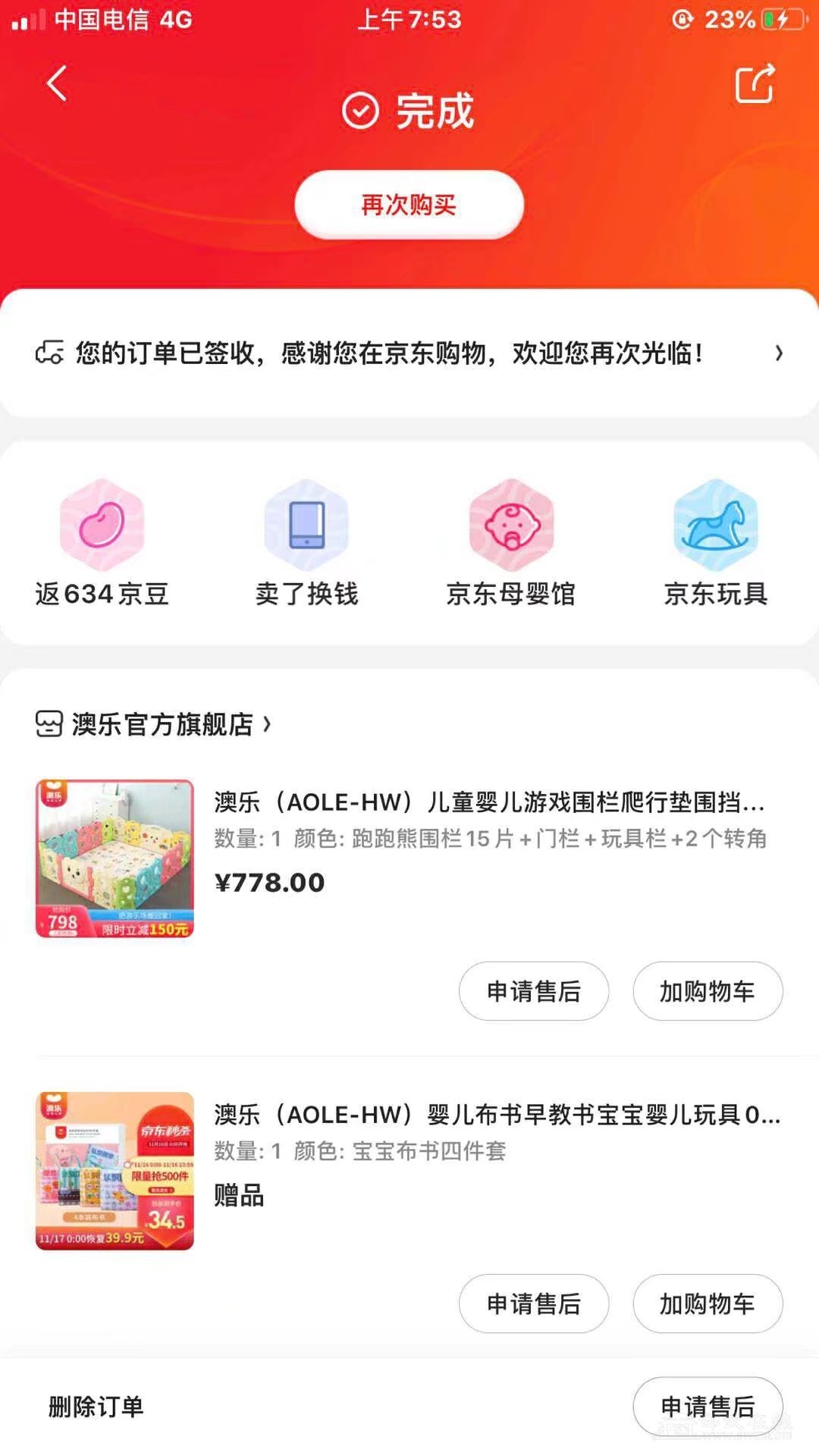Tap 删除订单 to delete the order
Screen dimensions: 819x1456
click(96, 1407)
